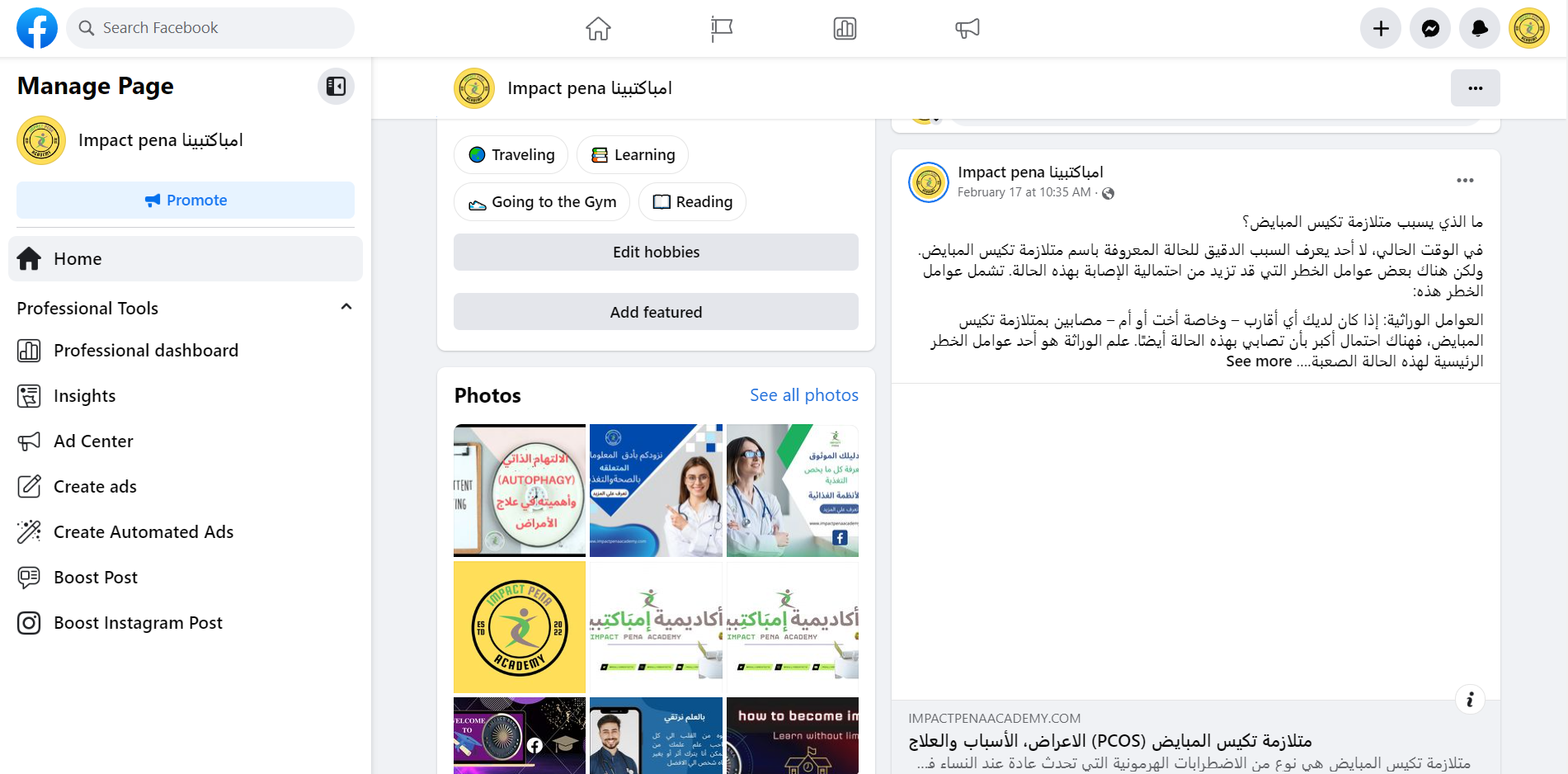Open Ad Center

point(93,441)
